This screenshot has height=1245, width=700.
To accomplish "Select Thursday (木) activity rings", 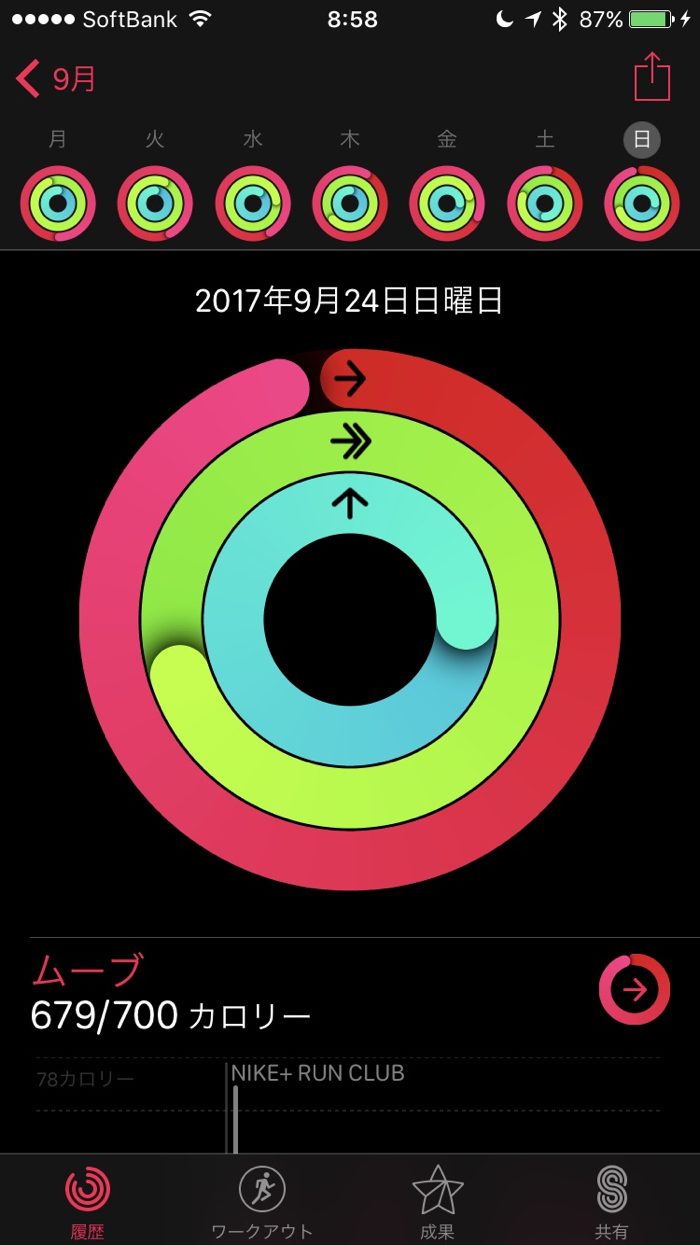I will [x=349, y=203].
